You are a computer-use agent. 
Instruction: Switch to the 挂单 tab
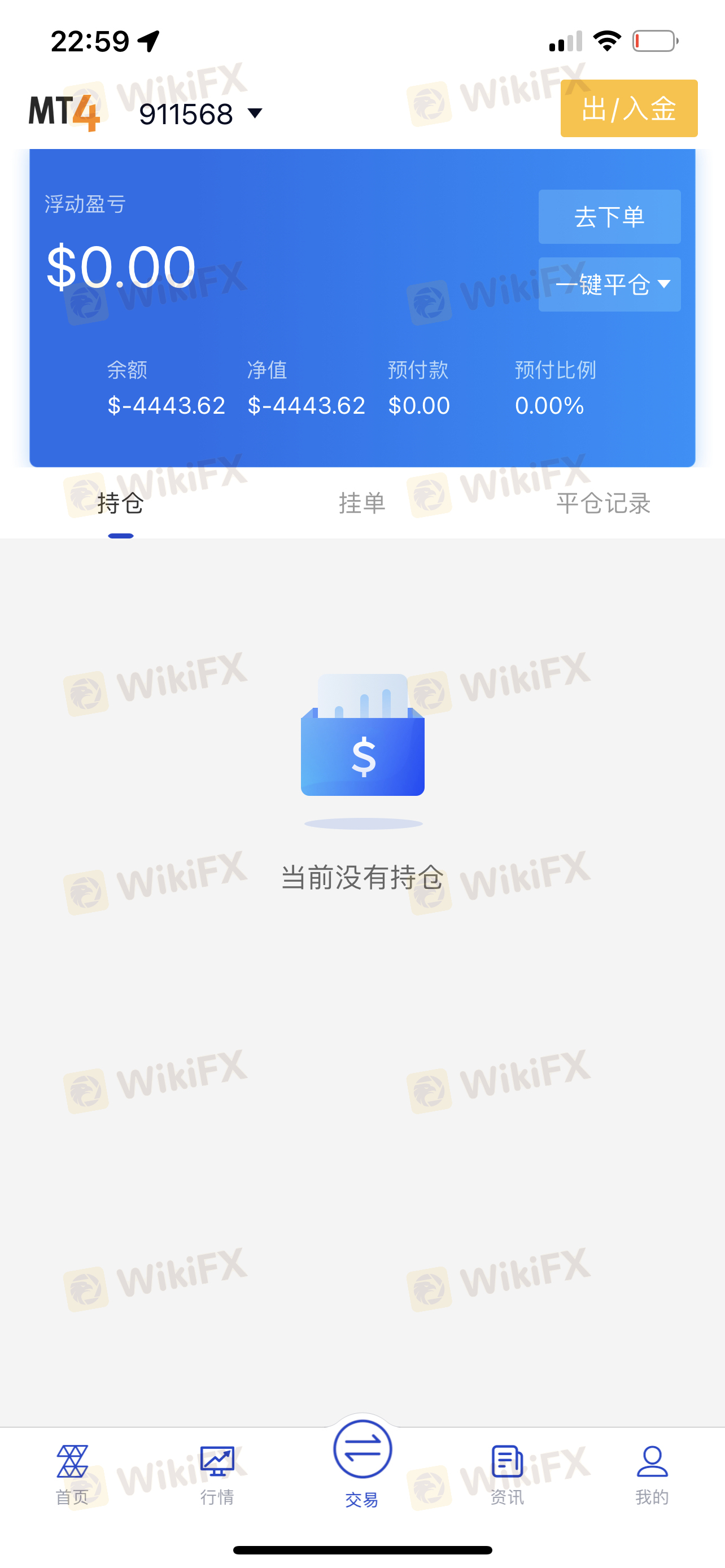point(362,503)
